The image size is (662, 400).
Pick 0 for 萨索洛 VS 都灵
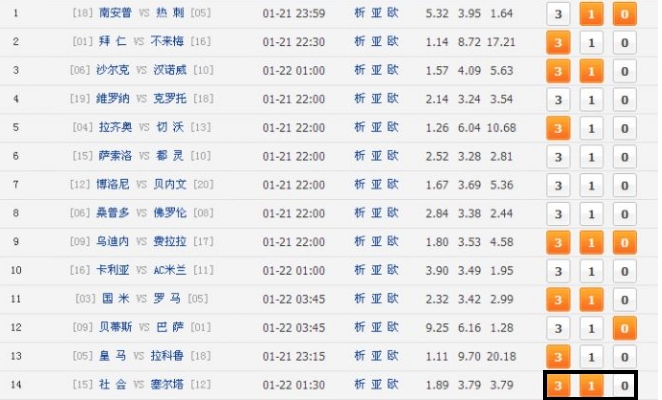[x=623, y=157]
